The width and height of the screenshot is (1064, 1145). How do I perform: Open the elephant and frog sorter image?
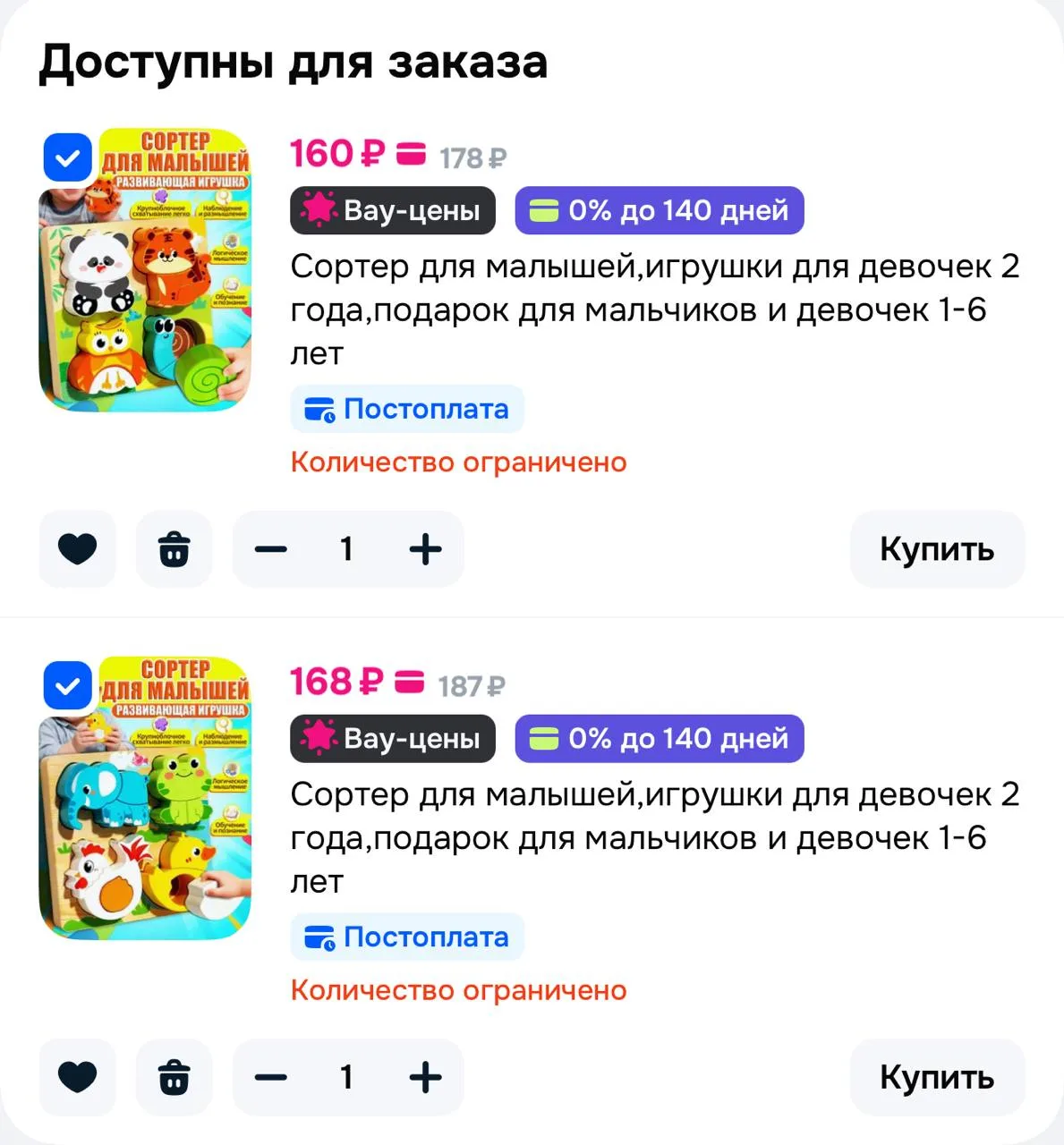tap(146, 798)
